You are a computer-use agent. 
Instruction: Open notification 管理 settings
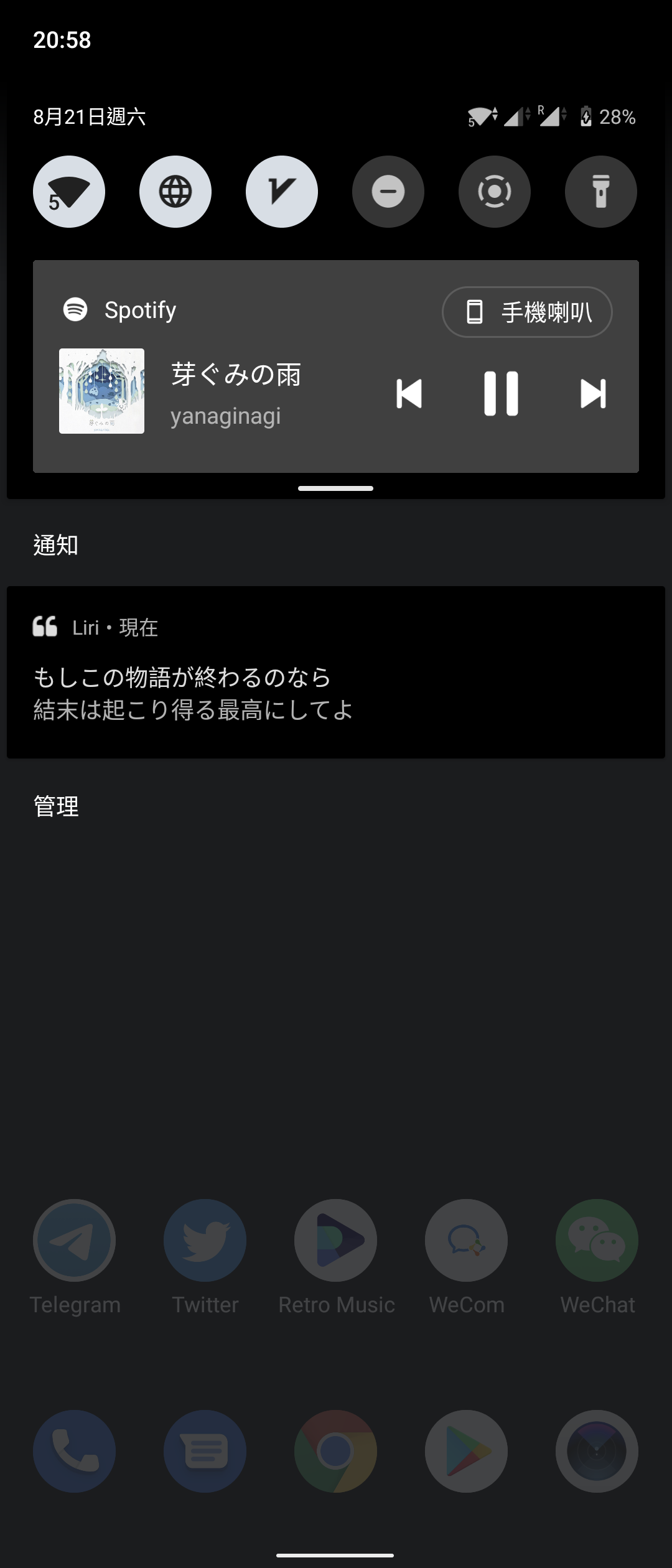coord(55,807)
